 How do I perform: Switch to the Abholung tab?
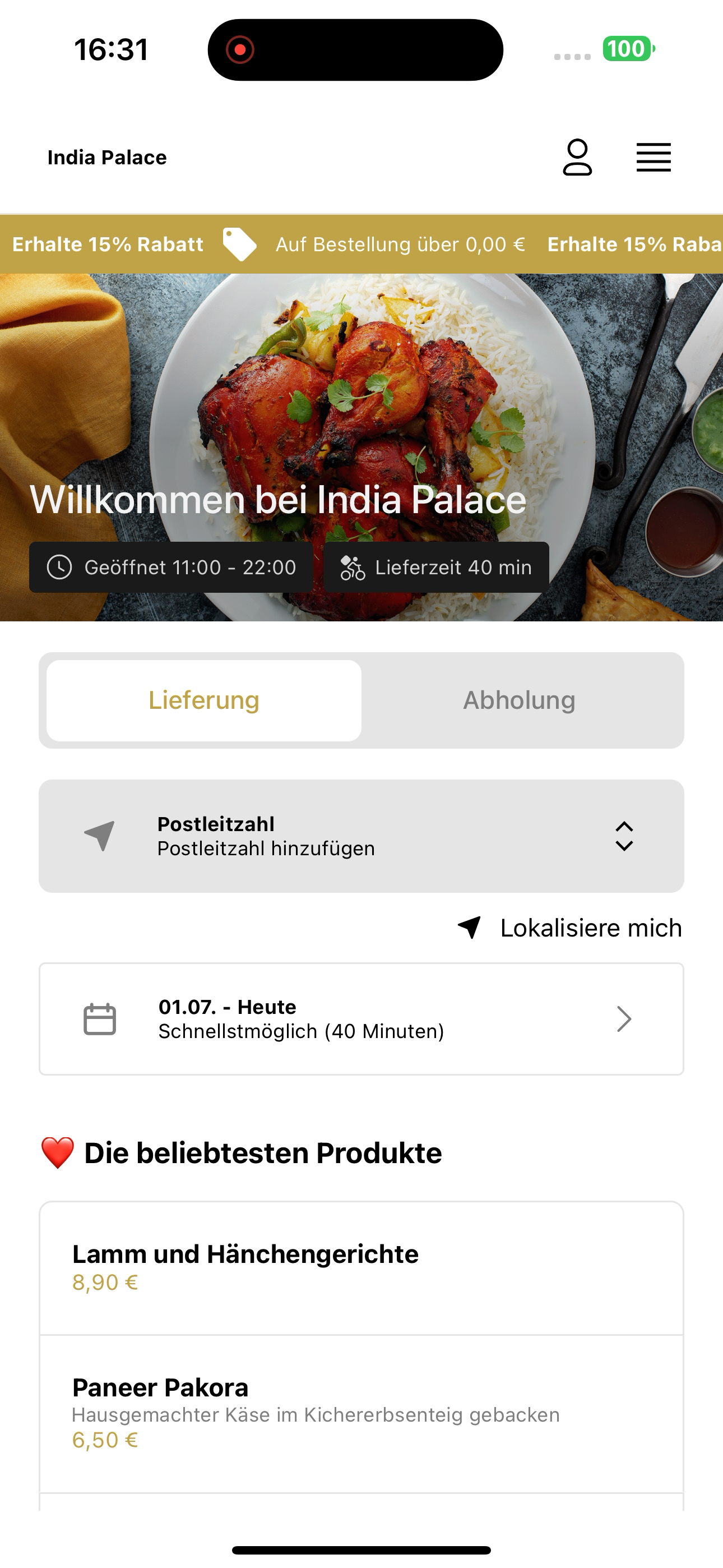(519, 700)
